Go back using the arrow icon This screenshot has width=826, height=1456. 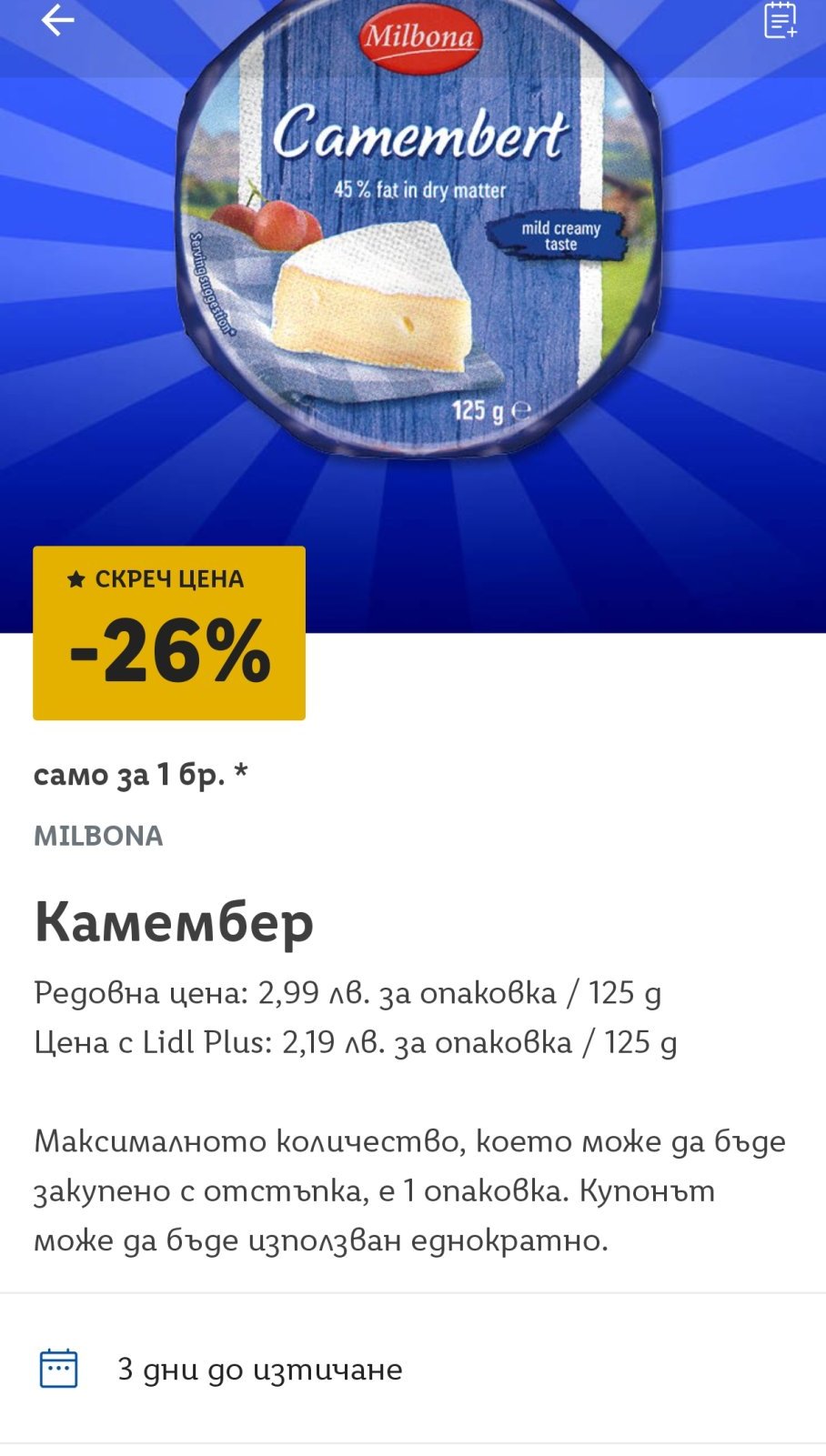(56, 20)
